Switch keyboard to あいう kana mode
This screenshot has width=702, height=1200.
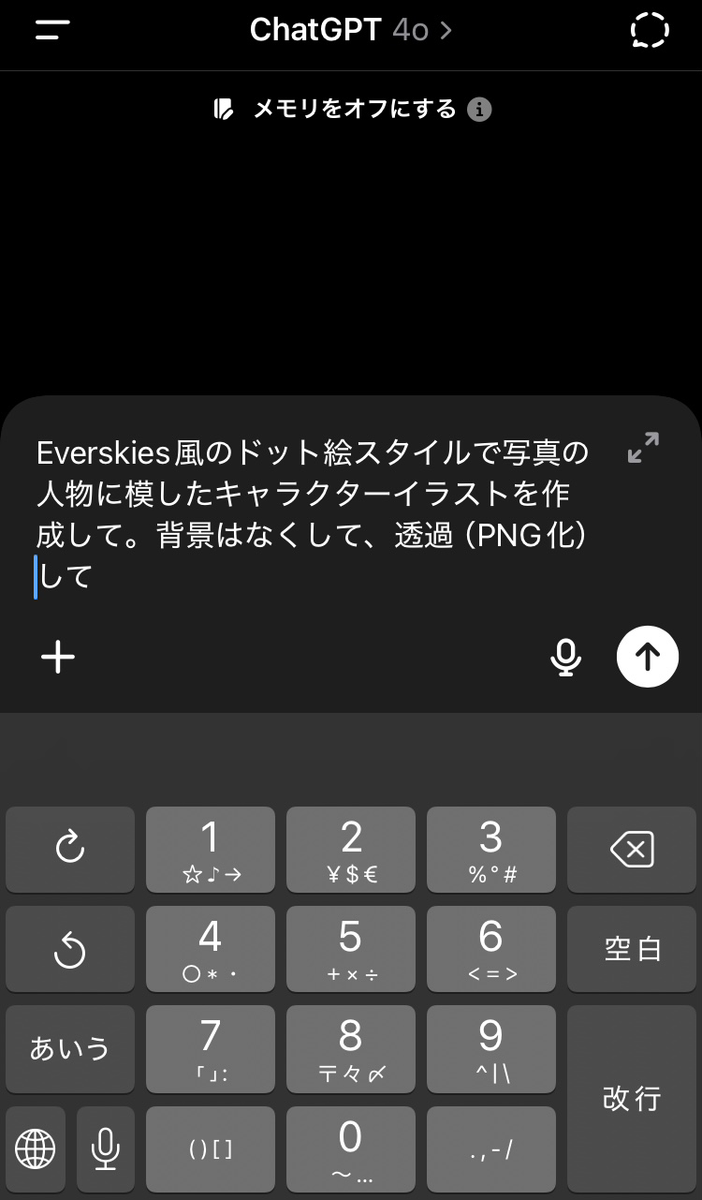(70, 1048)
